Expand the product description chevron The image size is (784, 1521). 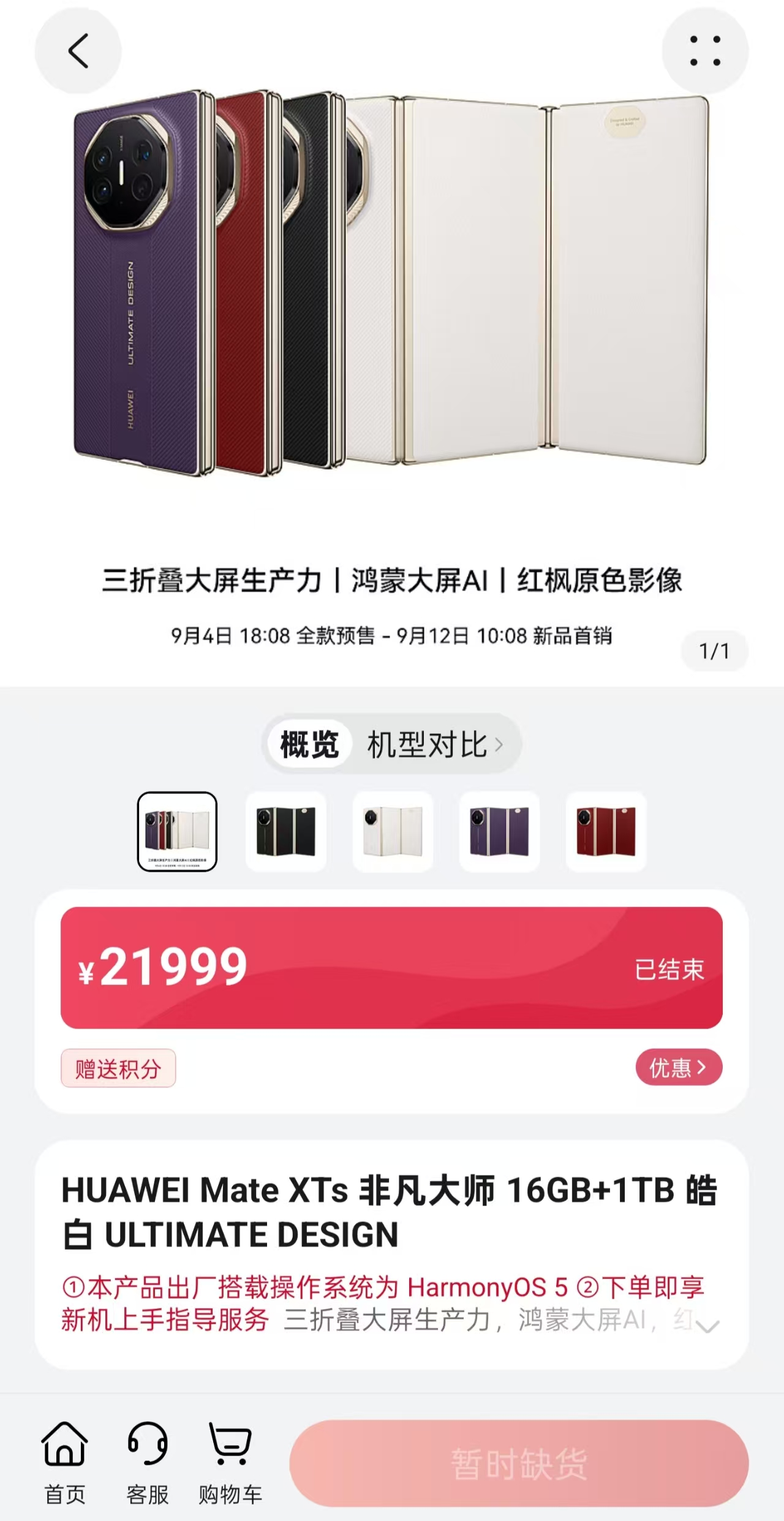tap(708, 1327)
